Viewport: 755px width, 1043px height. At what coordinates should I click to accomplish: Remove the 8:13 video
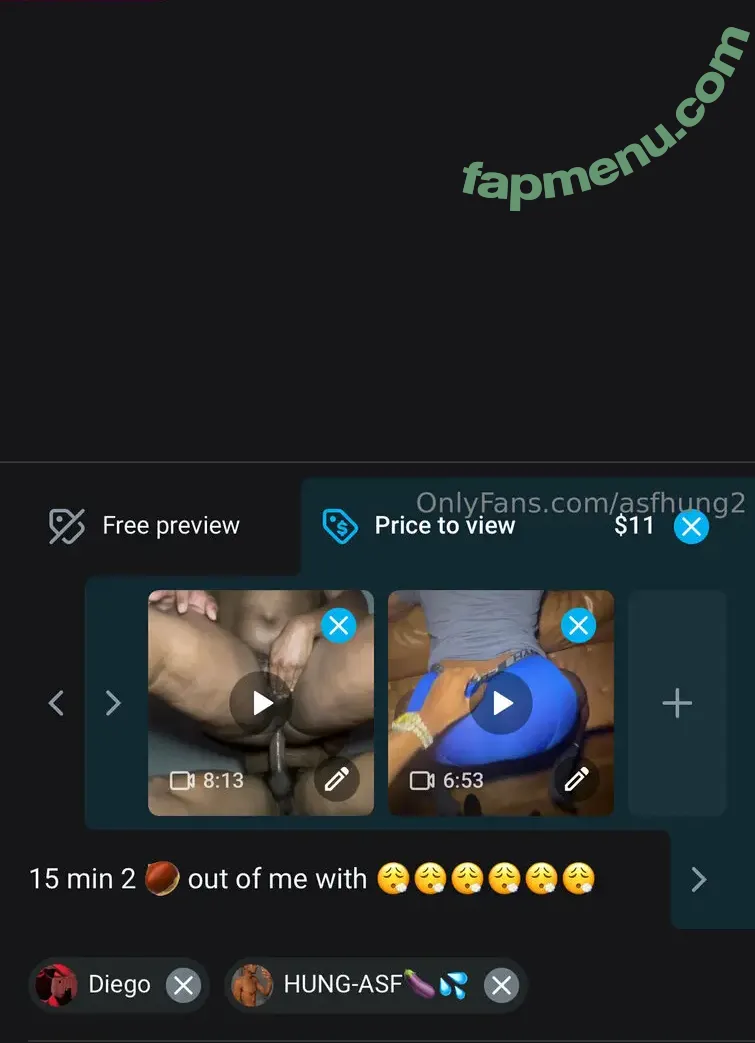click(x=339, y=626)
